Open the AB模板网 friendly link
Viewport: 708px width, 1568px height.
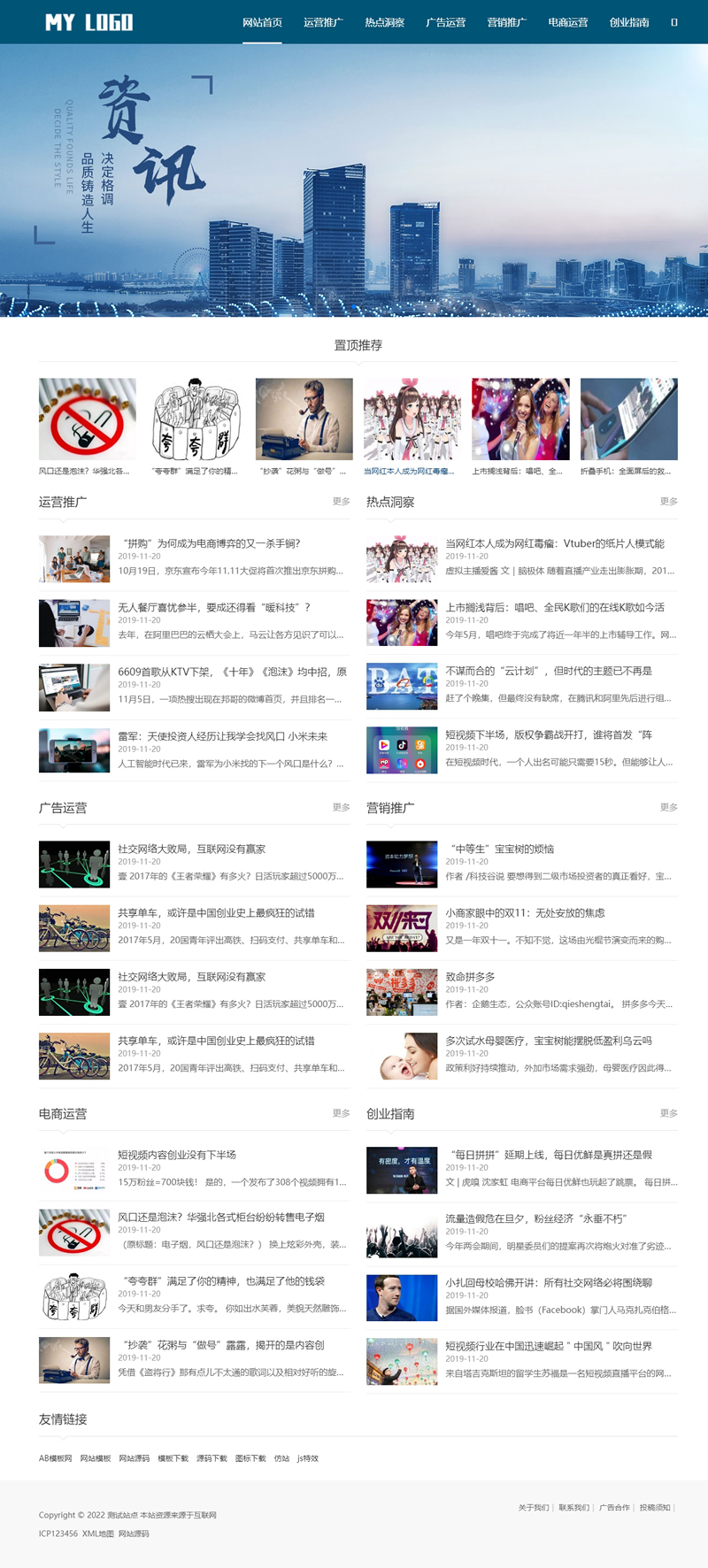pyautogui.click(x=55, y=1458)
